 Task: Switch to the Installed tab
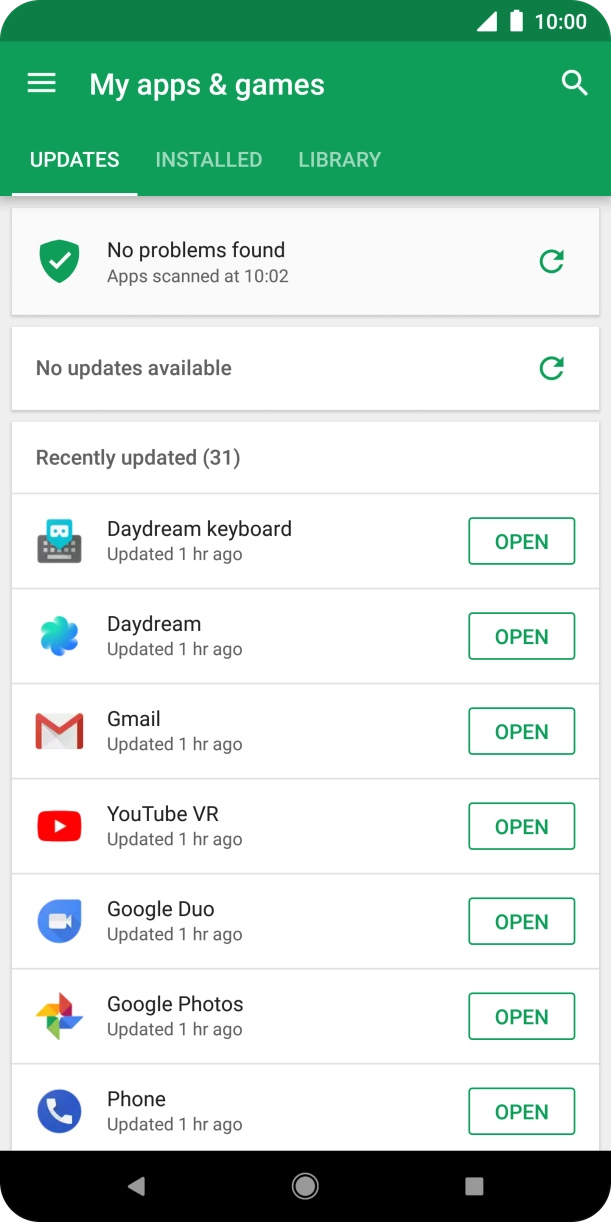pyautogui.click(x=209, y=160)
